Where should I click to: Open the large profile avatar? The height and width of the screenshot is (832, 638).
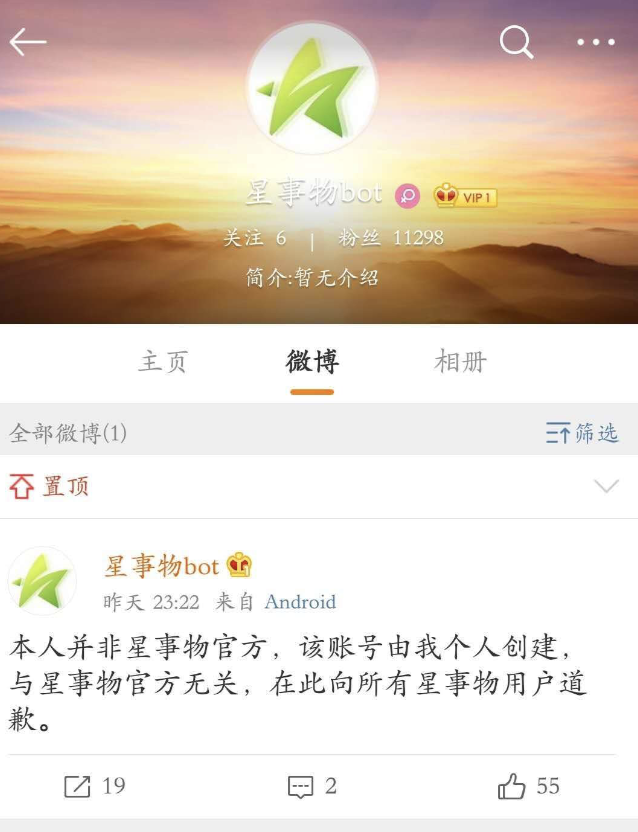point(312,89)
